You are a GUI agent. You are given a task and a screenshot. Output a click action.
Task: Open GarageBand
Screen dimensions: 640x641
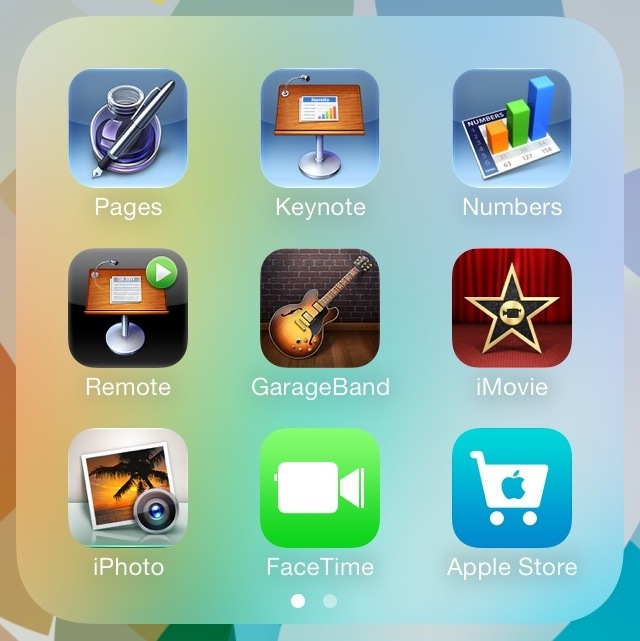tap(320, 309)
